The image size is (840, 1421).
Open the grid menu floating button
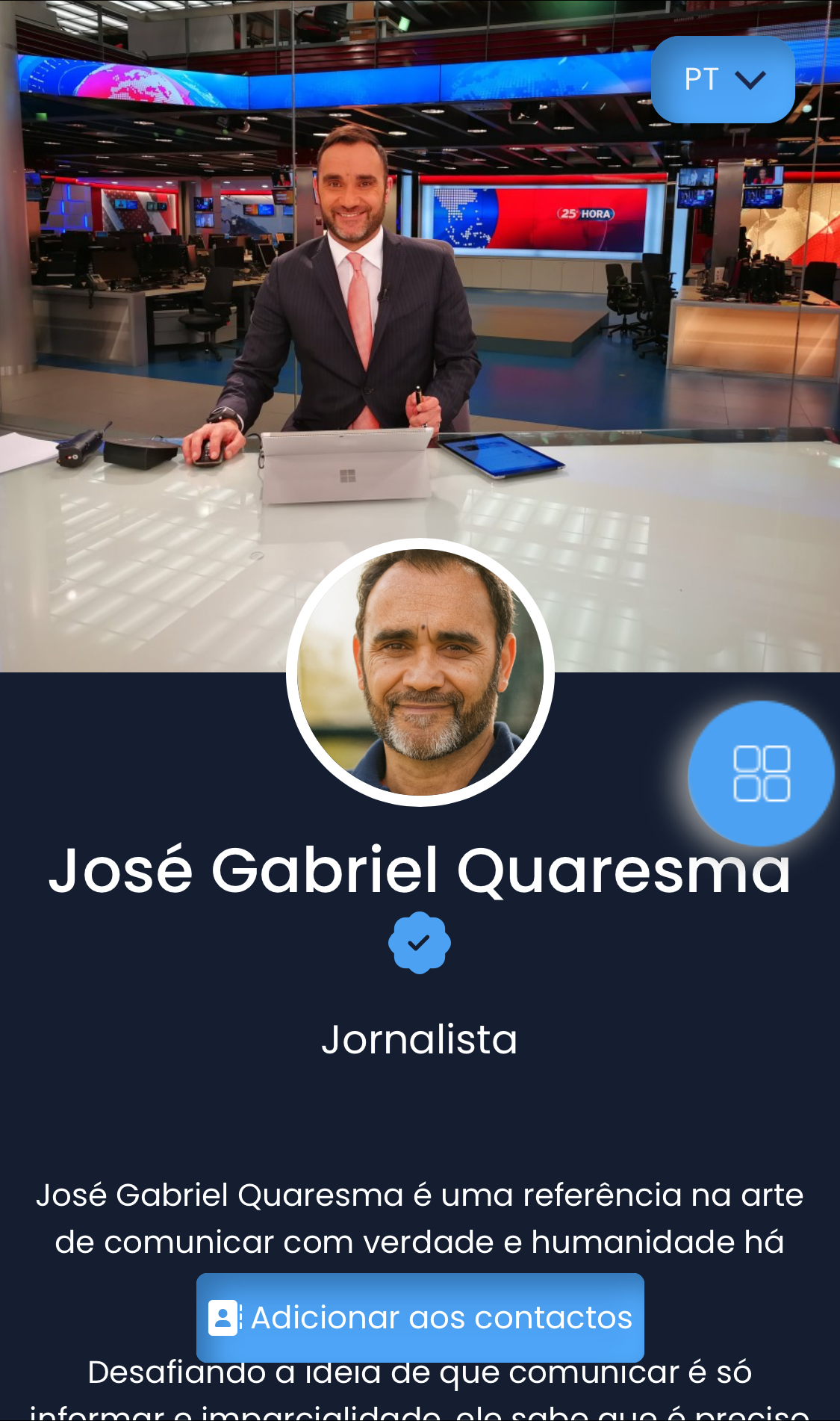point(761,773)
